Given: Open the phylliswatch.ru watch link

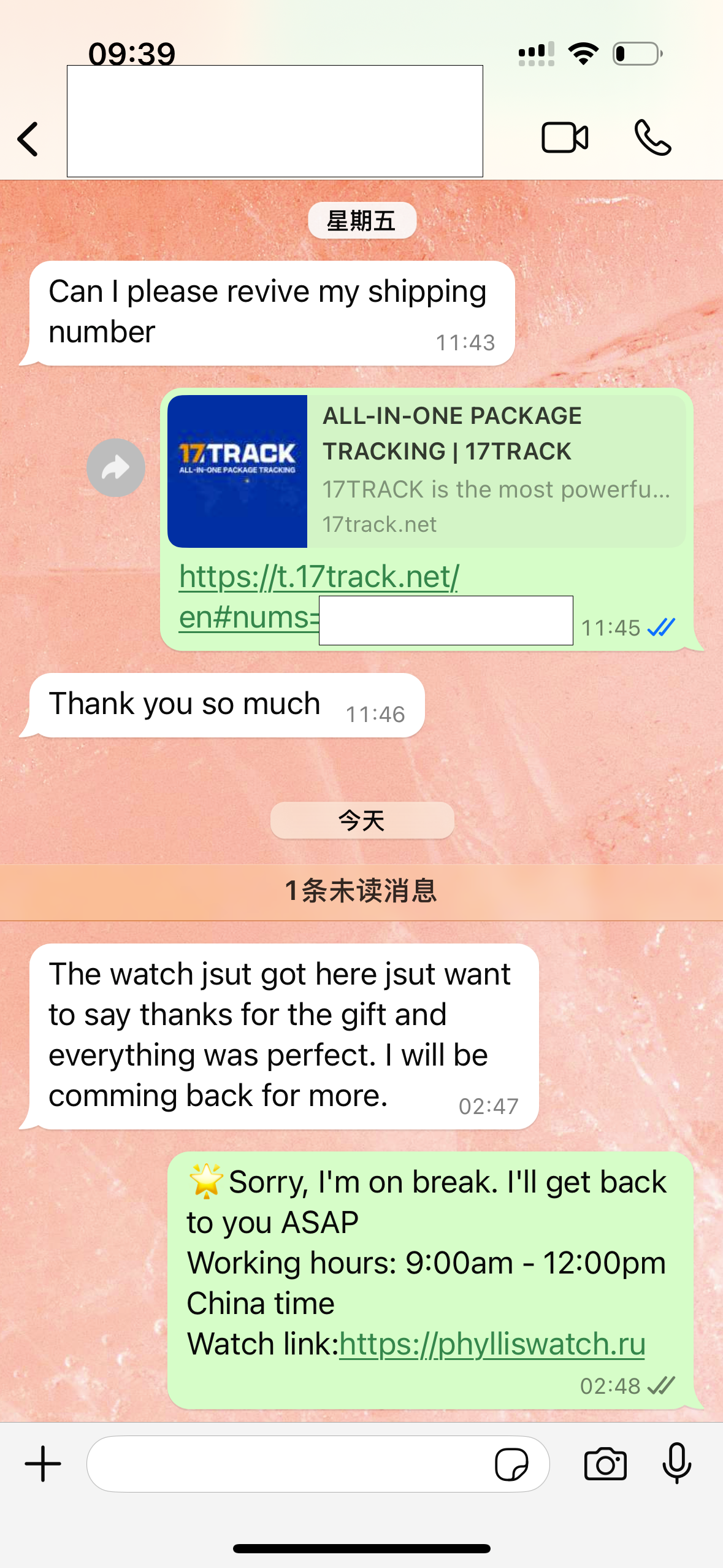Looking at the screenshot, I should pyautogui.click(x=492, y=1345).
